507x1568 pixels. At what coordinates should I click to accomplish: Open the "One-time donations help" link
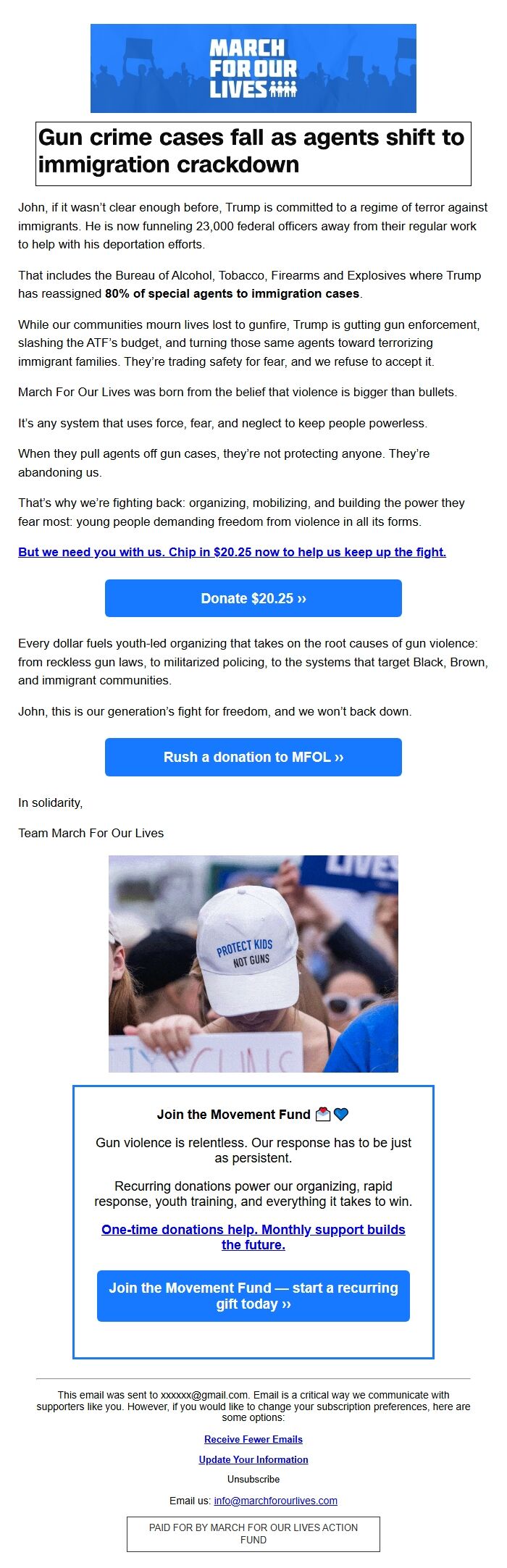pos(253,1236)
